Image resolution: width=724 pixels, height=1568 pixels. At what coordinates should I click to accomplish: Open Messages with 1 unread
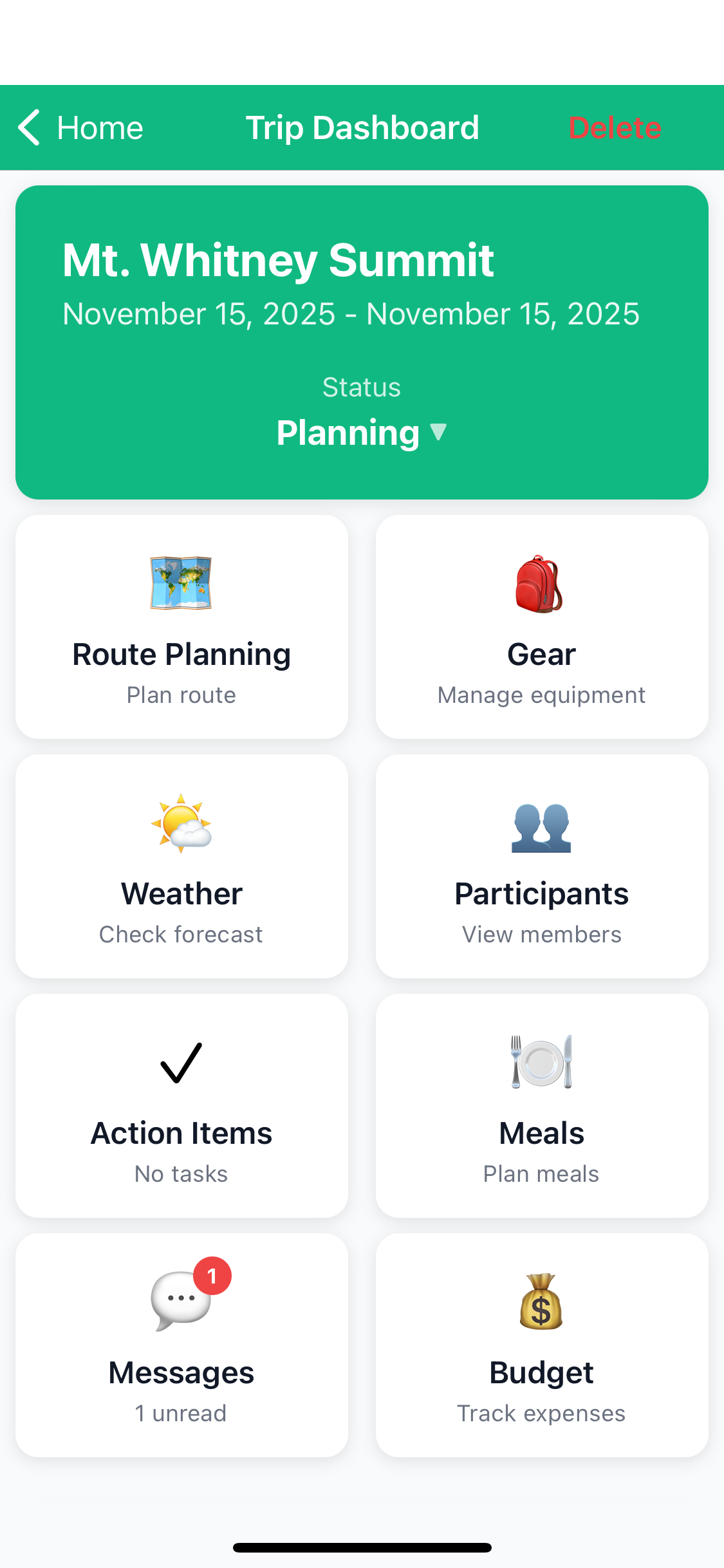181,1345
